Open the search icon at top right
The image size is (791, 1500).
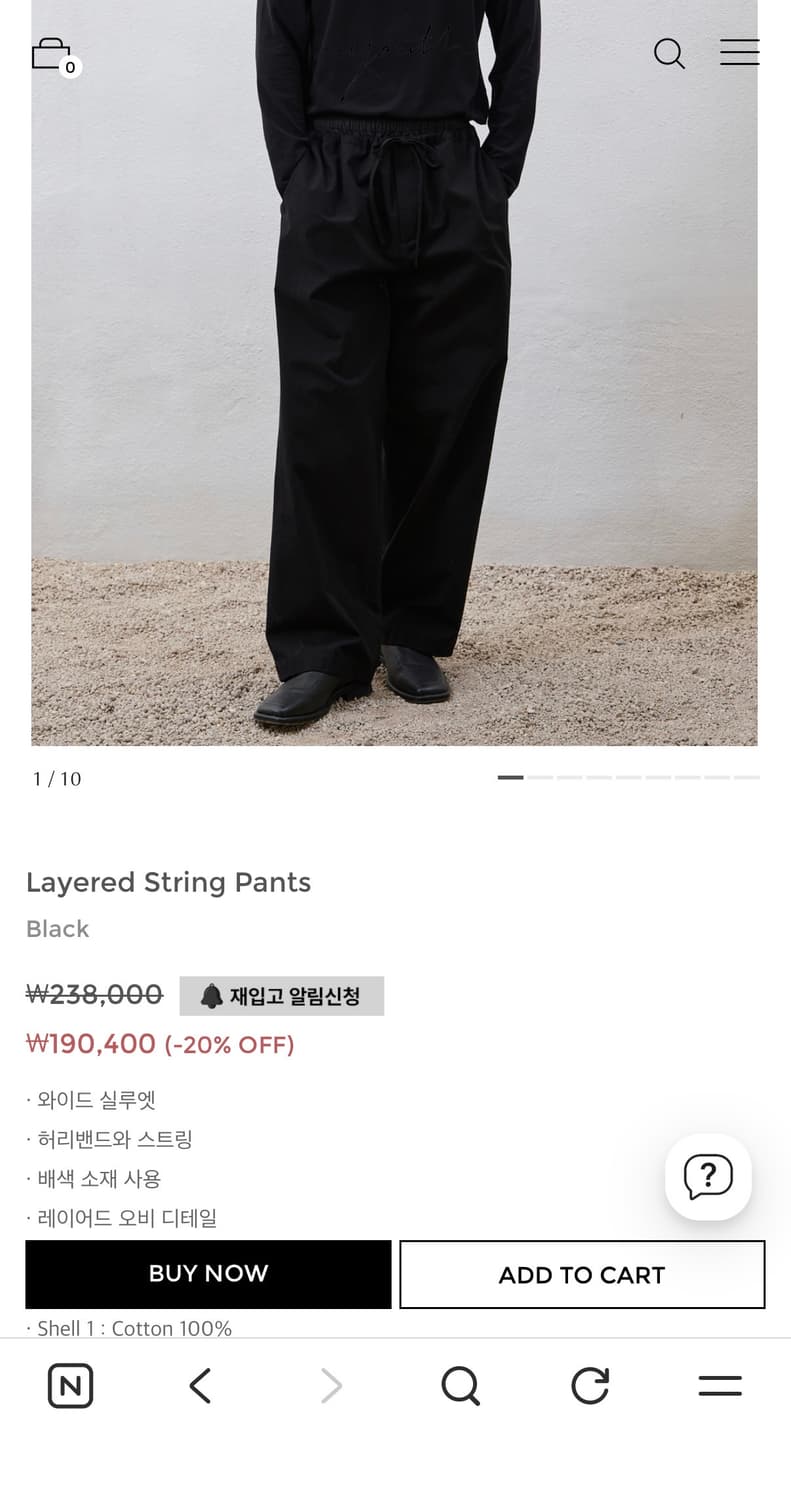click(668, 55)
